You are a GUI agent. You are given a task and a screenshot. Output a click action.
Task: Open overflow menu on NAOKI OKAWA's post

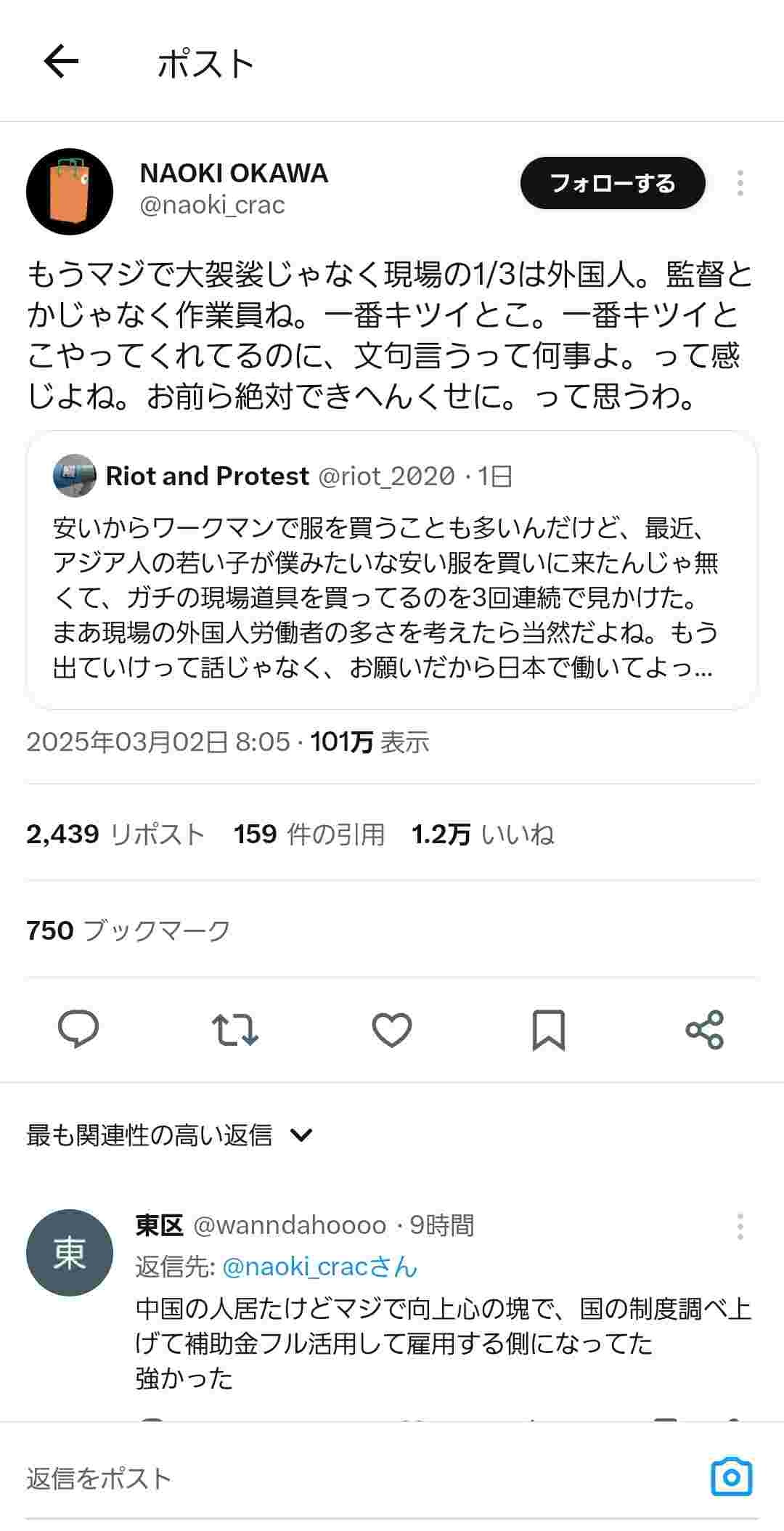(740, 183)
